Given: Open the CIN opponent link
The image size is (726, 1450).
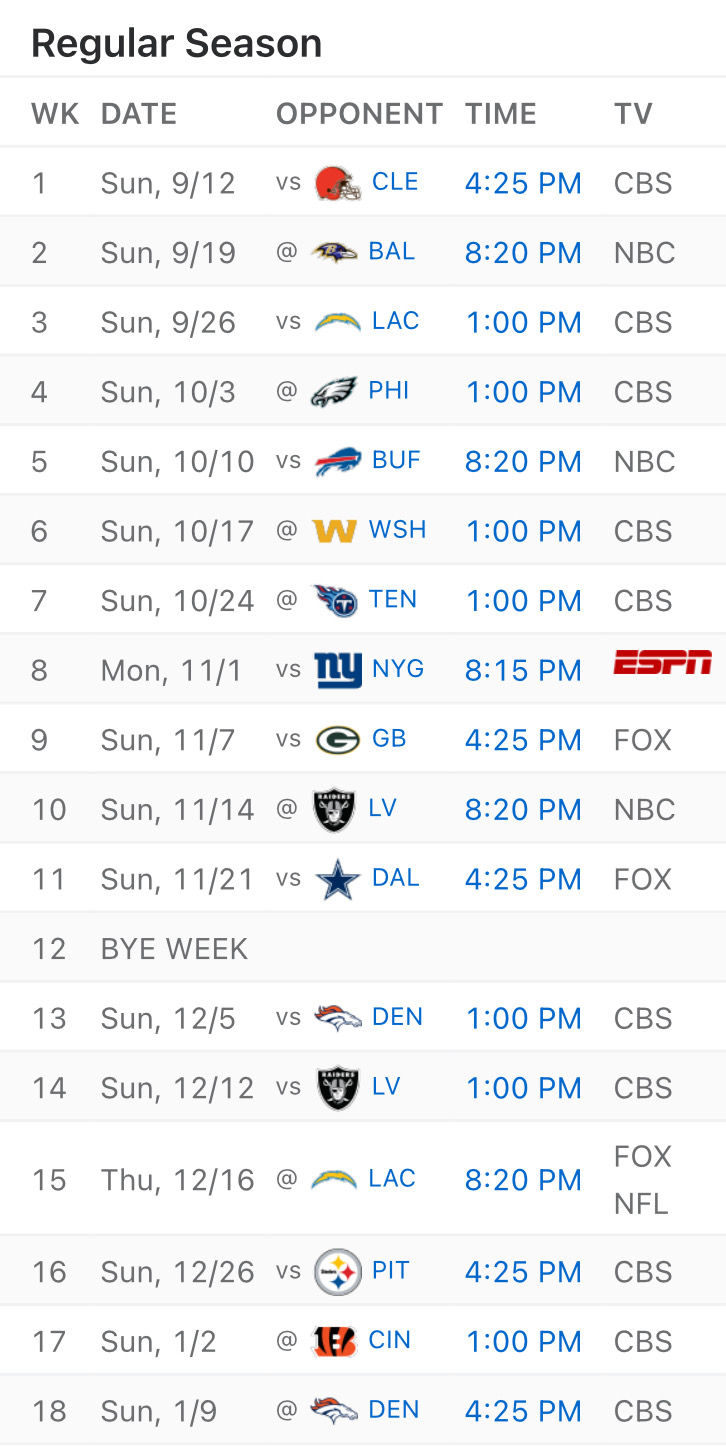Looking at the screenshot, I should (x=389, y=1340).
